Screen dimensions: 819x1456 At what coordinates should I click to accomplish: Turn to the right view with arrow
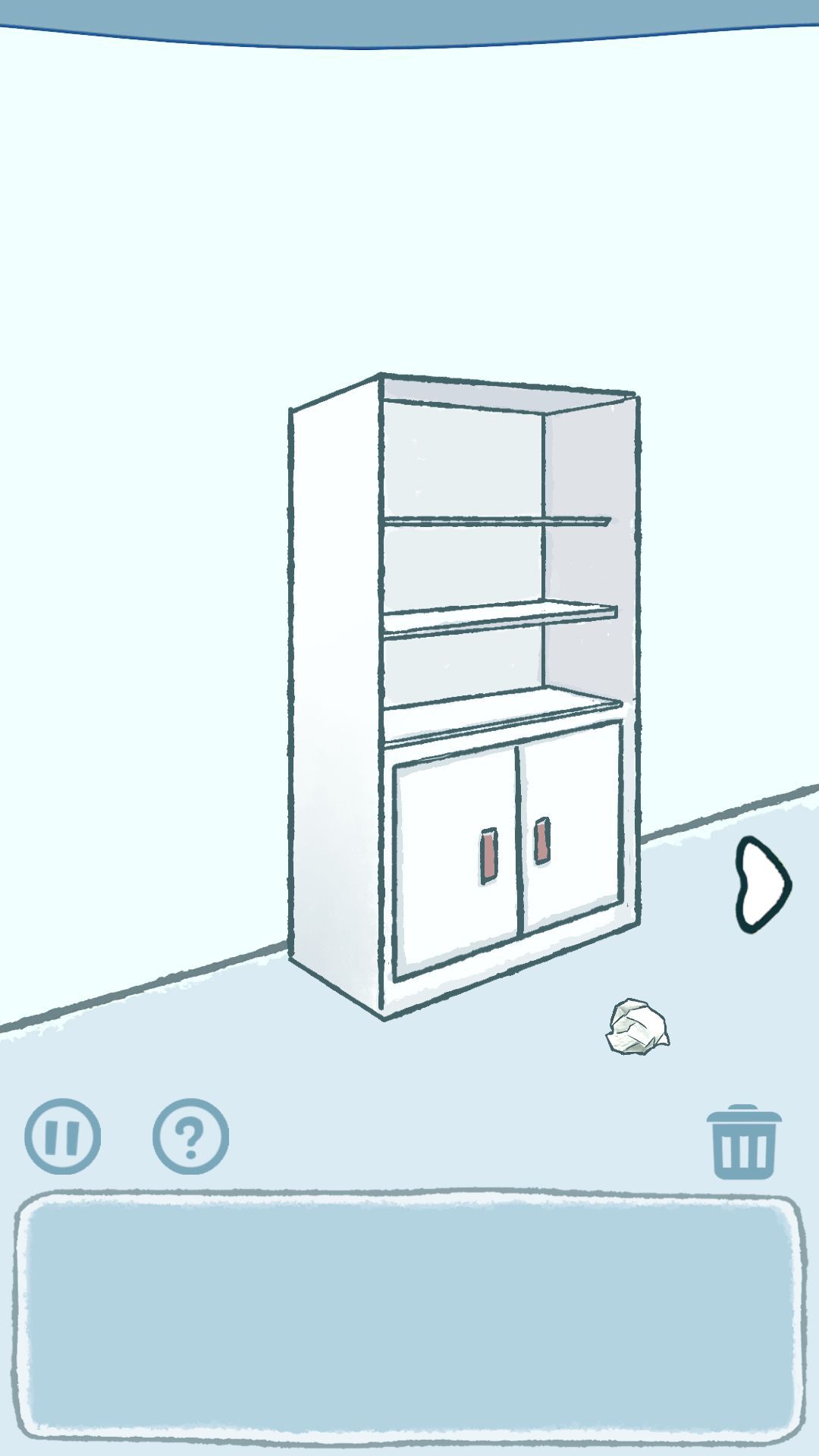tap(762, 884)
